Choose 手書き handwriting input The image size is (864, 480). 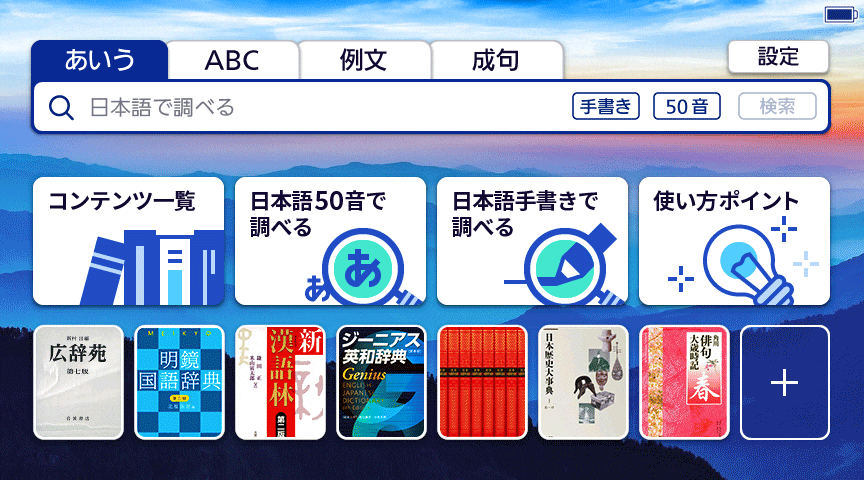pos(606,106)
